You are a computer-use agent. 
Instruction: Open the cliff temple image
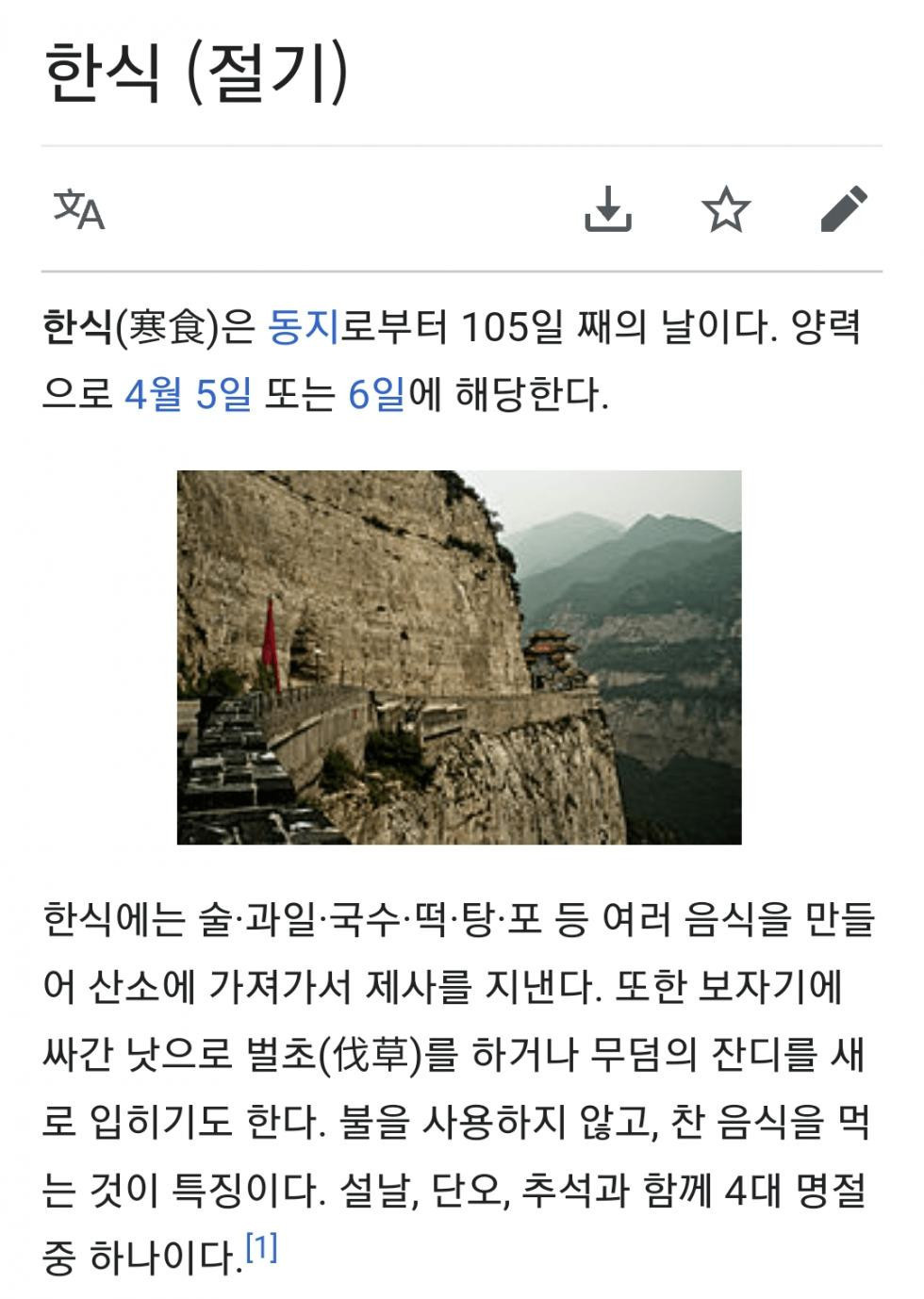(459, 657)
